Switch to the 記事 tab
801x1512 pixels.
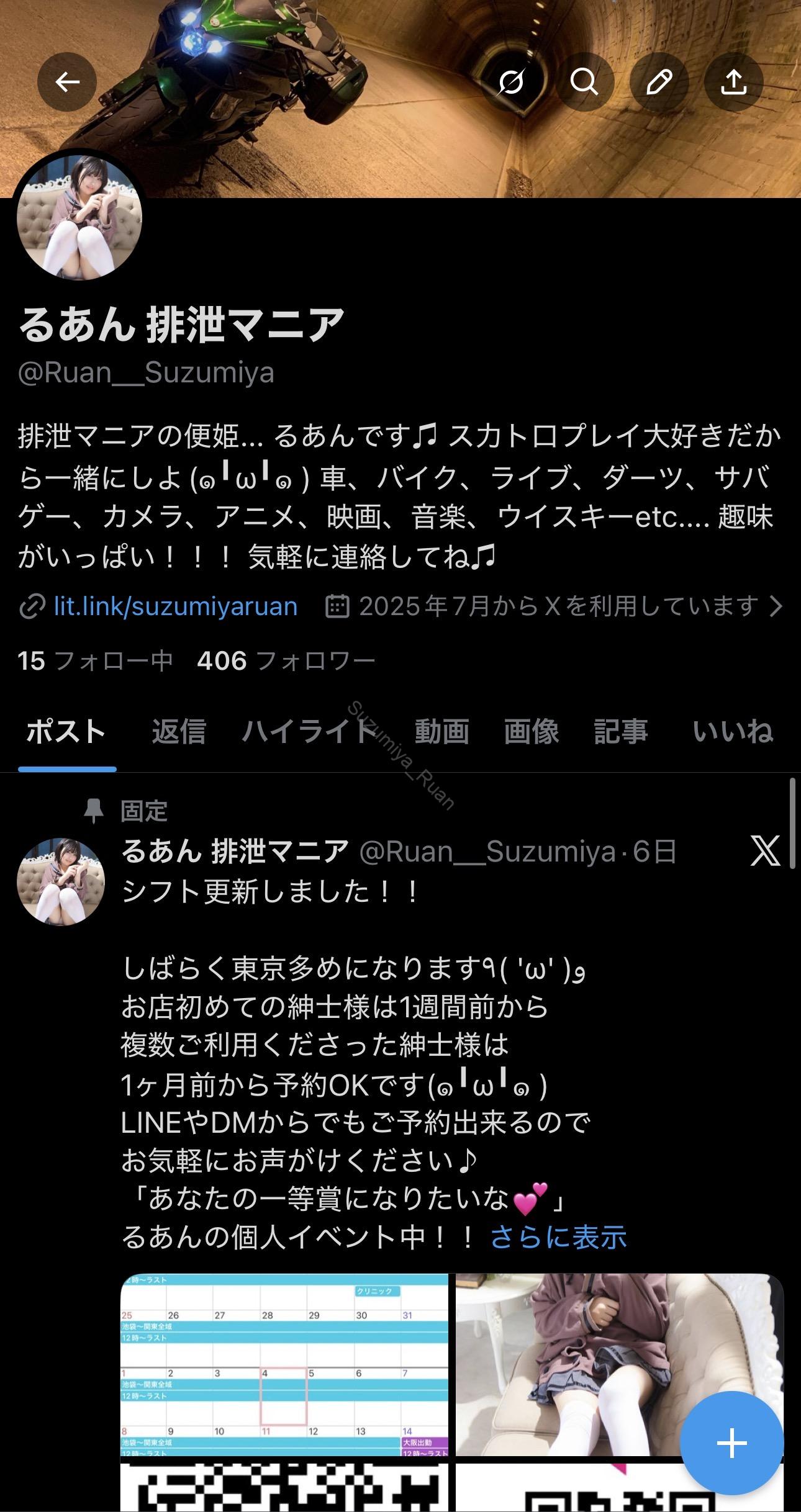[x=620, y=731]
